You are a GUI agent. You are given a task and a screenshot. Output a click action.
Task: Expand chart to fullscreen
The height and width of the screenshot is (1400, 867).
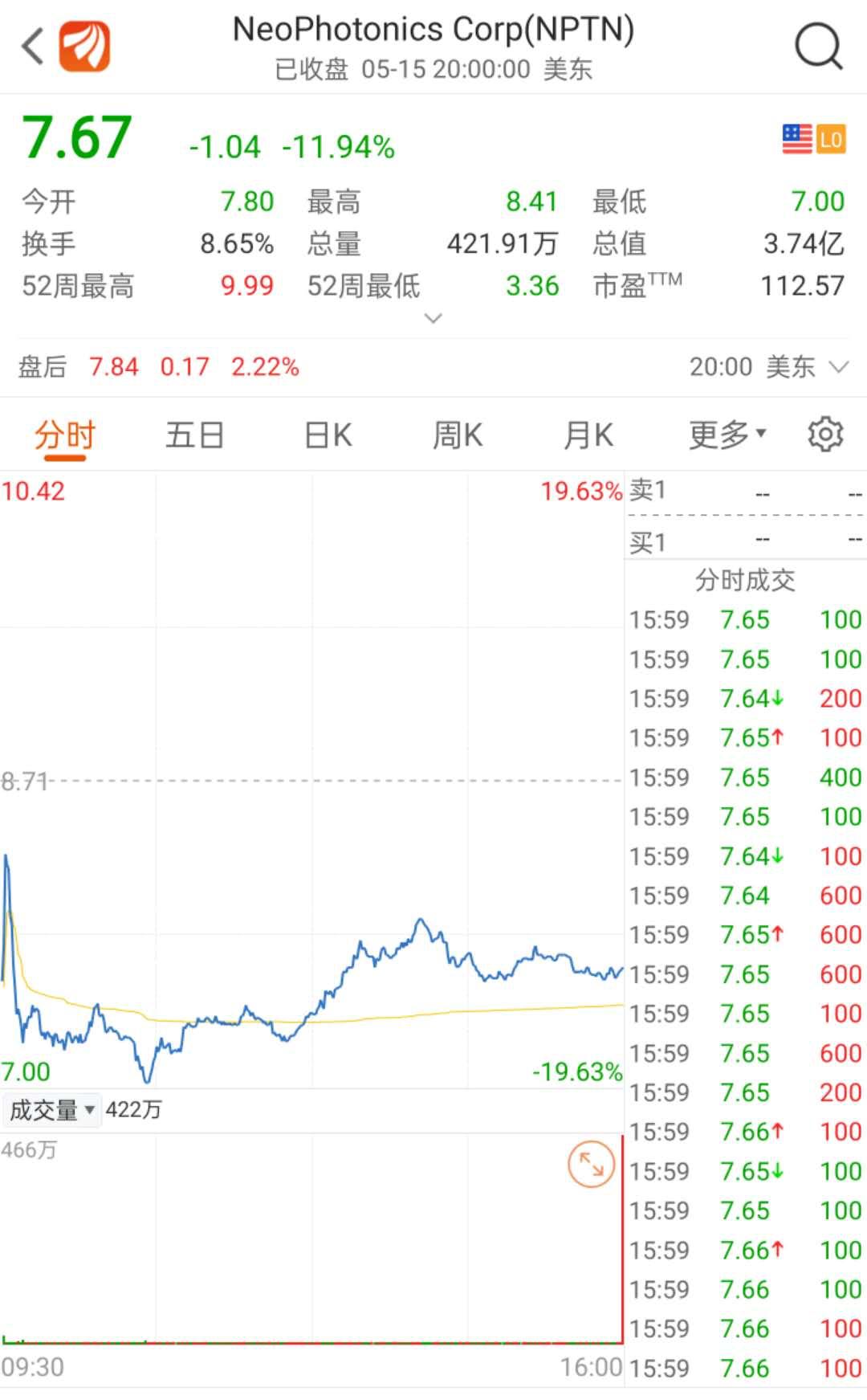point(592,1164)
